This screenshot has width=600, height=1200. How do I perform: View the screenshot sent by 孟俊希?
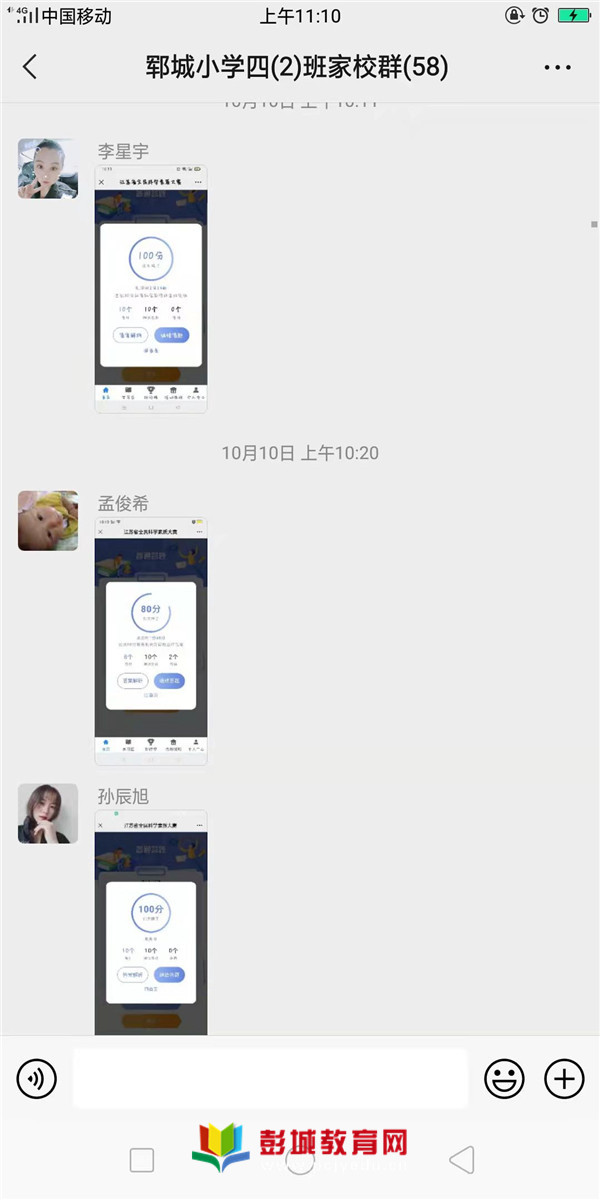coord(151,641)
